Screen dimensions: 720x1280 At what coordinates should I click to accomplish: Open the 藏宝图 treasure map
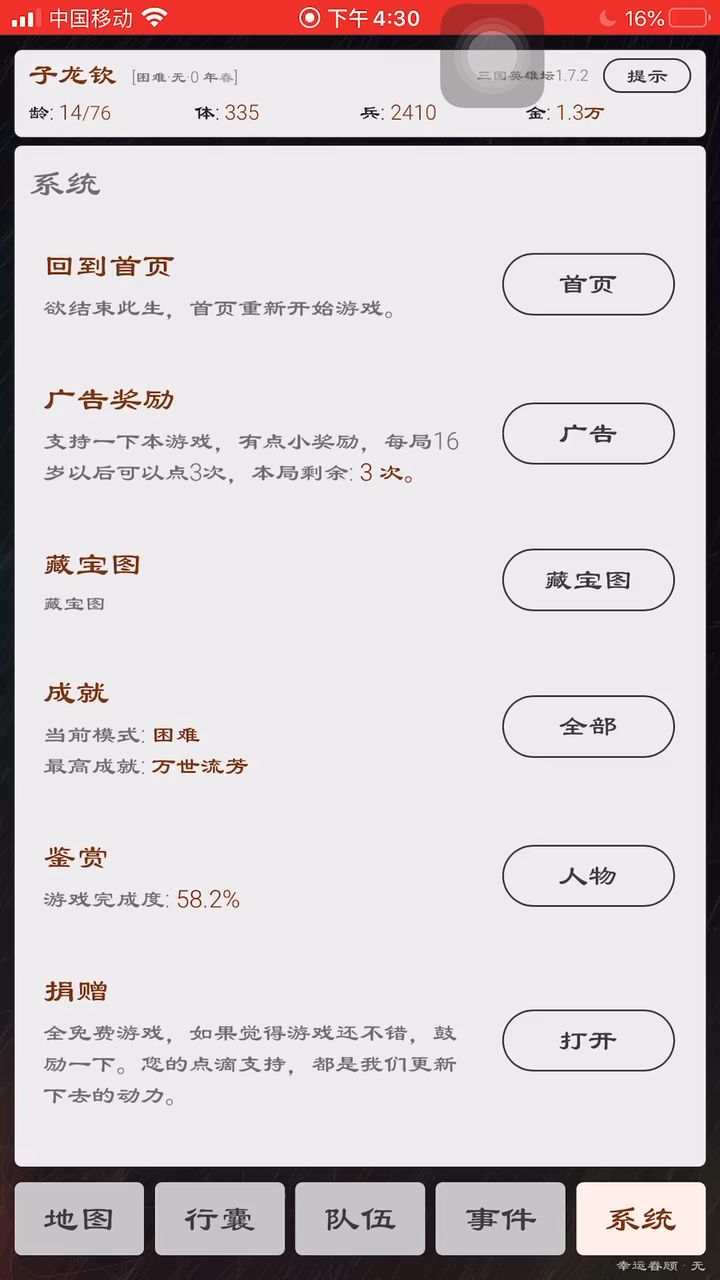[588, 580]
